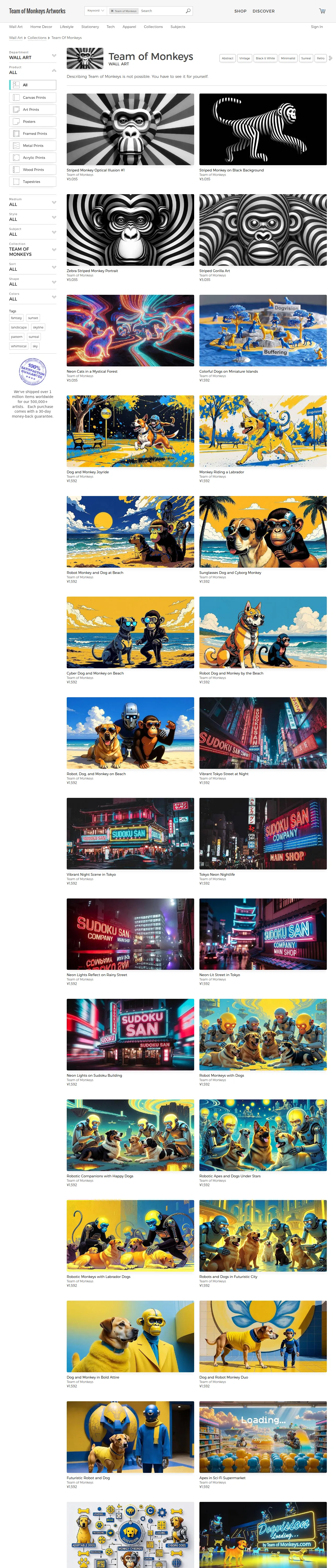The height and width of the screenshot is (1568, 336).
Task: Open Striped Monkey on Black Background artwork
Action: tap(263, 129)
